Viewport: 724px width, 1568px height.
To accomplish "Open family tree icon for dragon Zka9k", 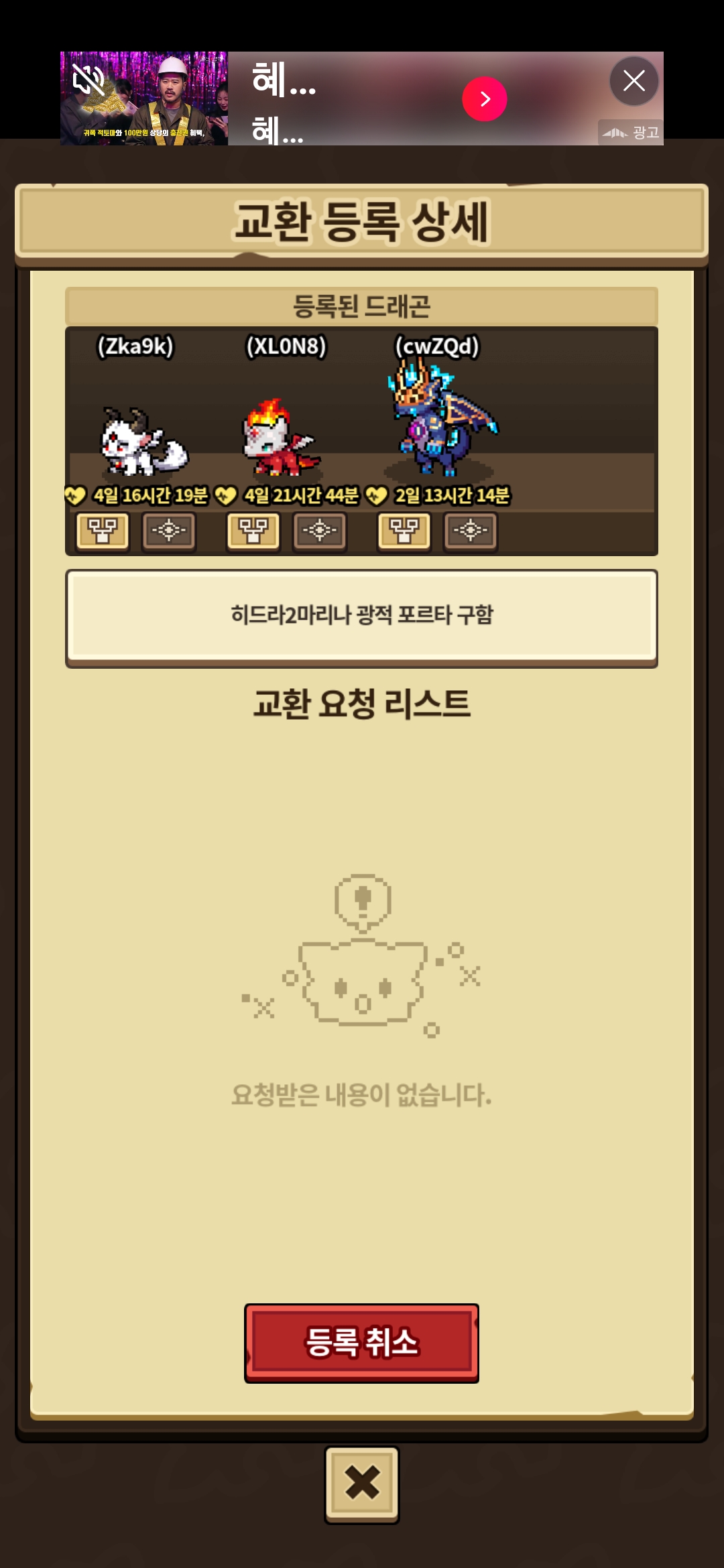I will [103, 531].
